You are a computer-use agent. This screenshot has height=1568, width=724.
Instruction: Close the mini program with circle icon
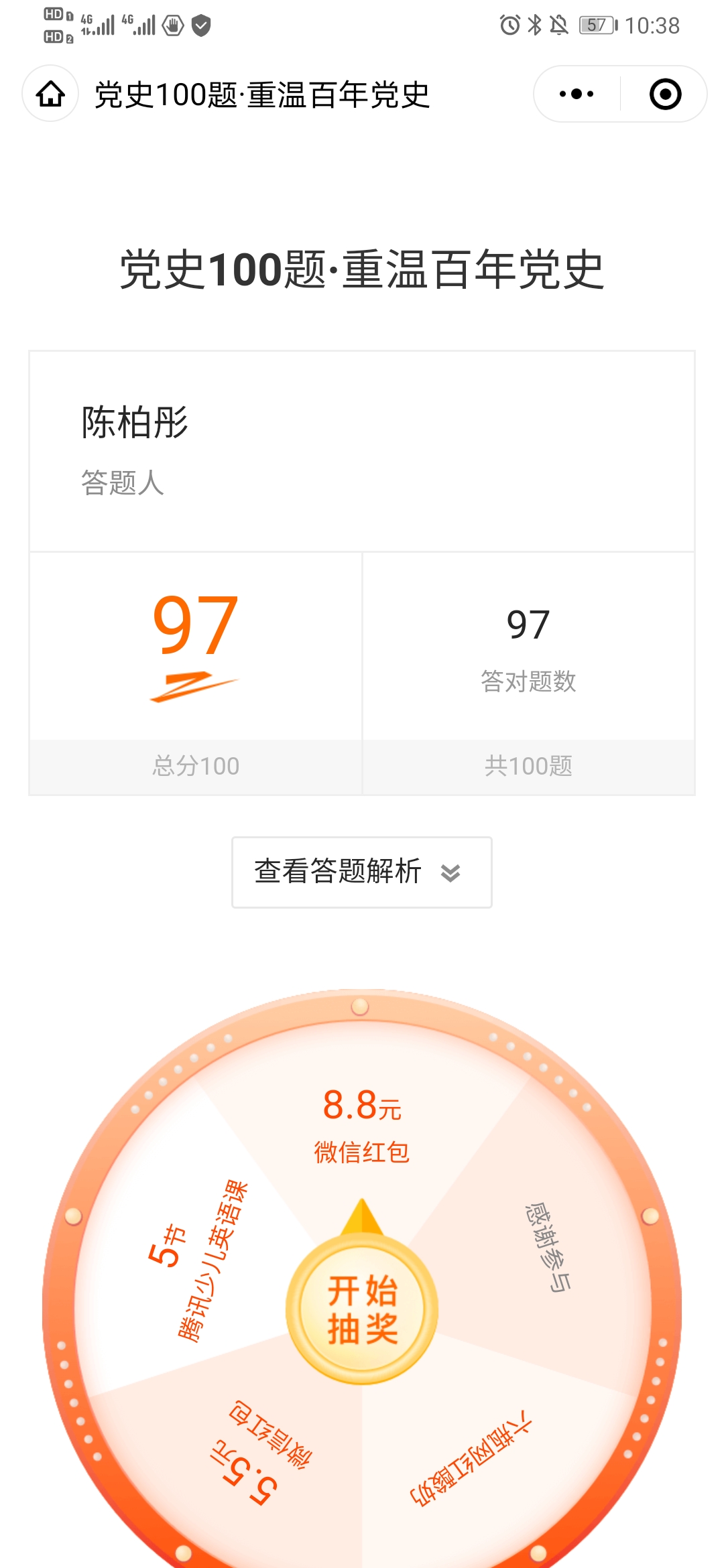[x=665, y=94]
